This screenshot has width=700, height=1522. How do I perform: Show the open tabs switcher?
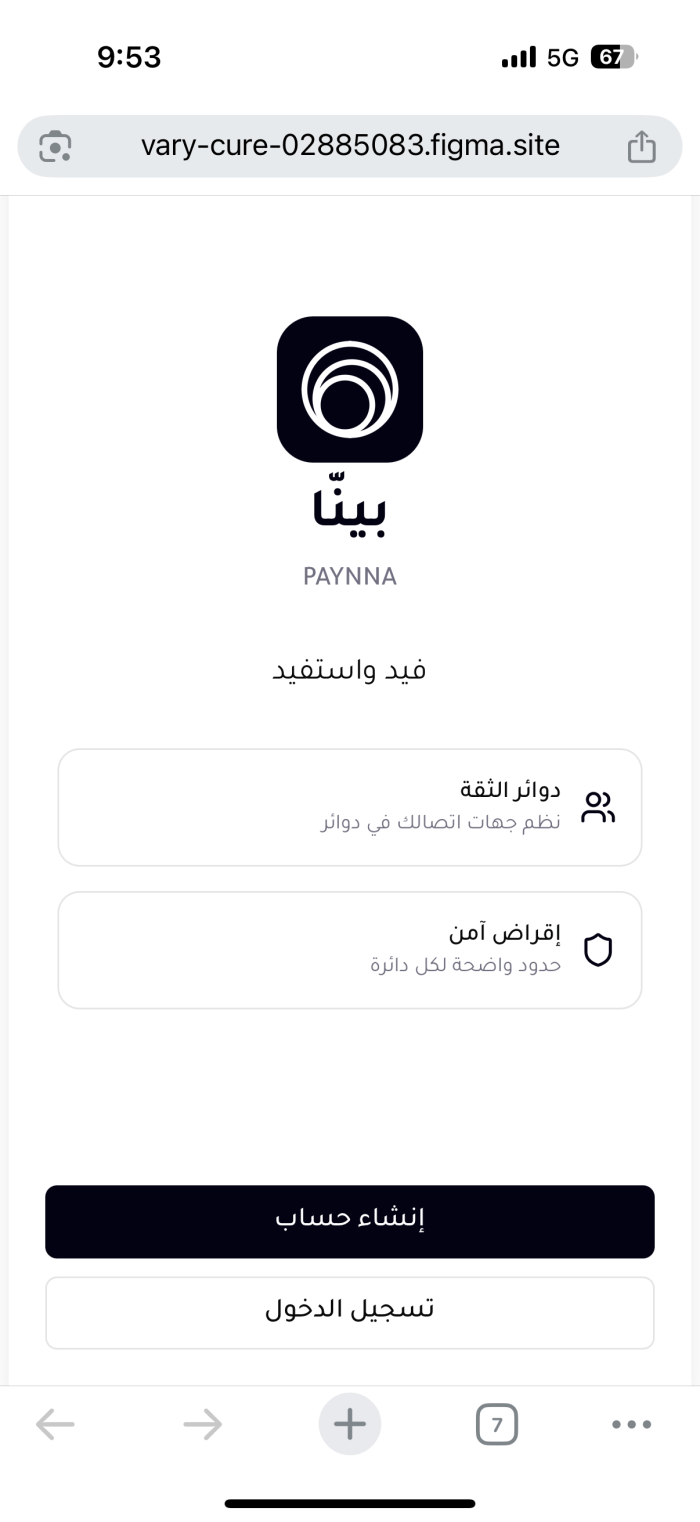(497, 1424)
